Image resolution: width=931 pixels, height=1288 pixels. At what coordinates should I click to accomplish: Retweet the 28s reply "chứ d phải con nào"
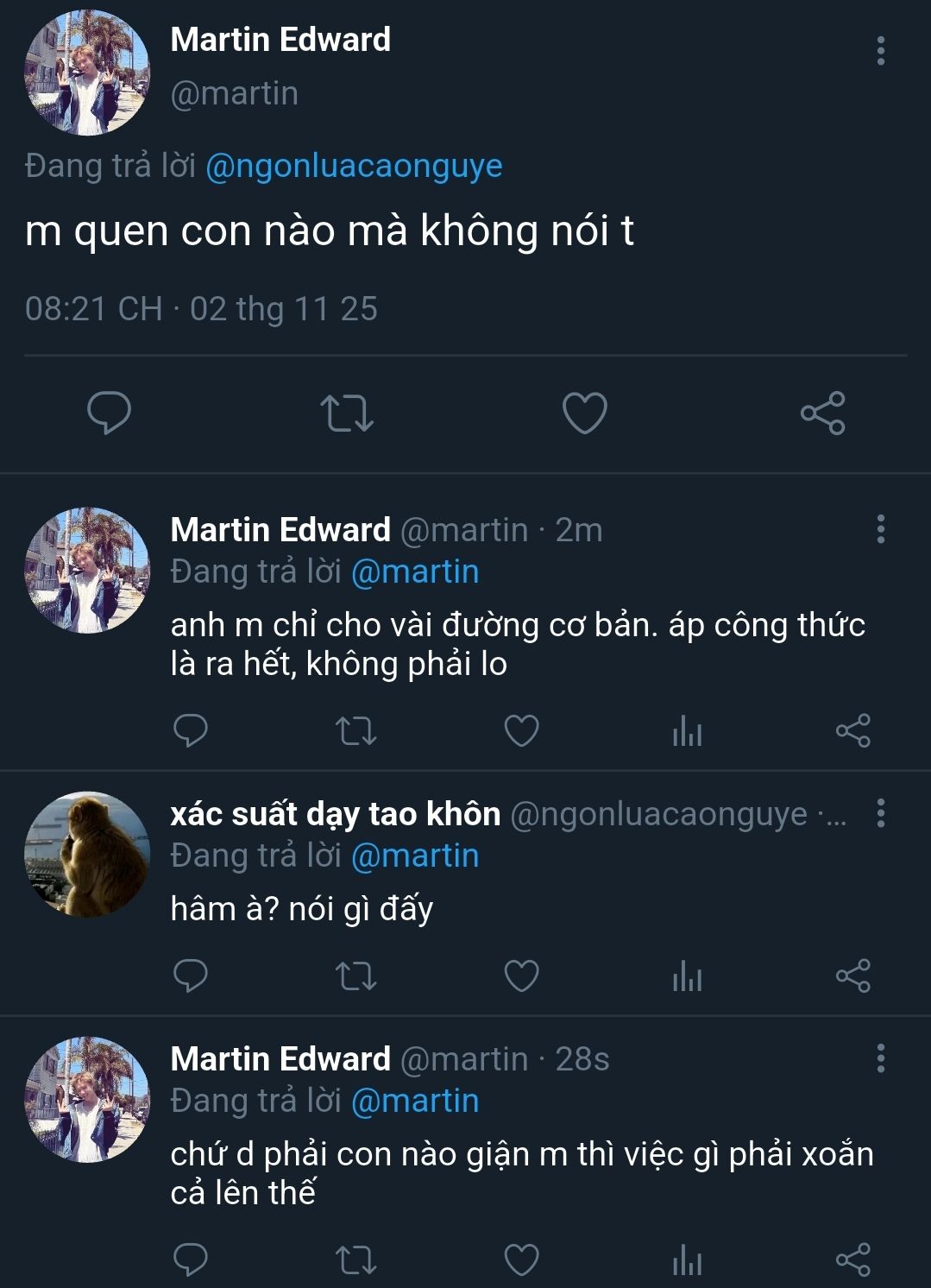355,1260
